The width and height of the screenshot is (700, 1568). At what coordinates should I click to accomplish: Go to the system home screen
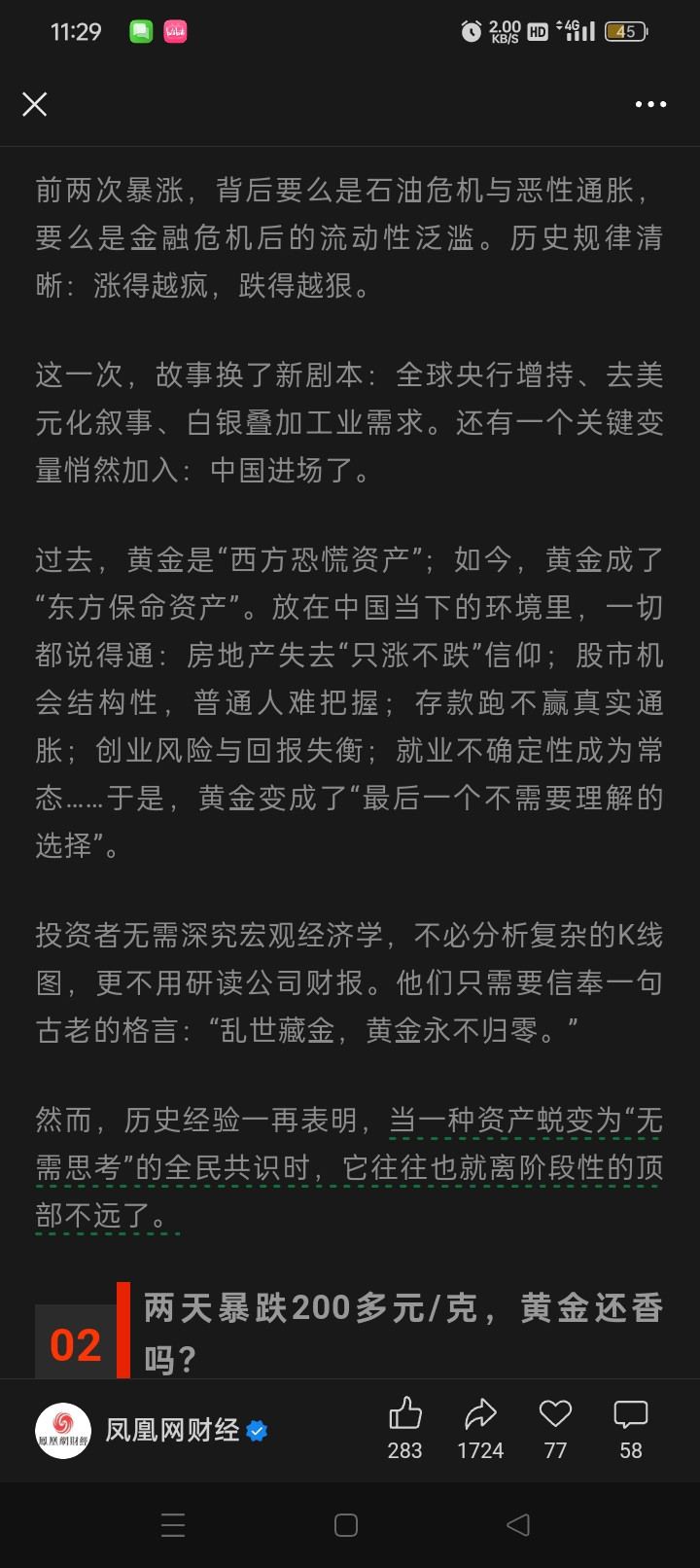[346, 1525]
